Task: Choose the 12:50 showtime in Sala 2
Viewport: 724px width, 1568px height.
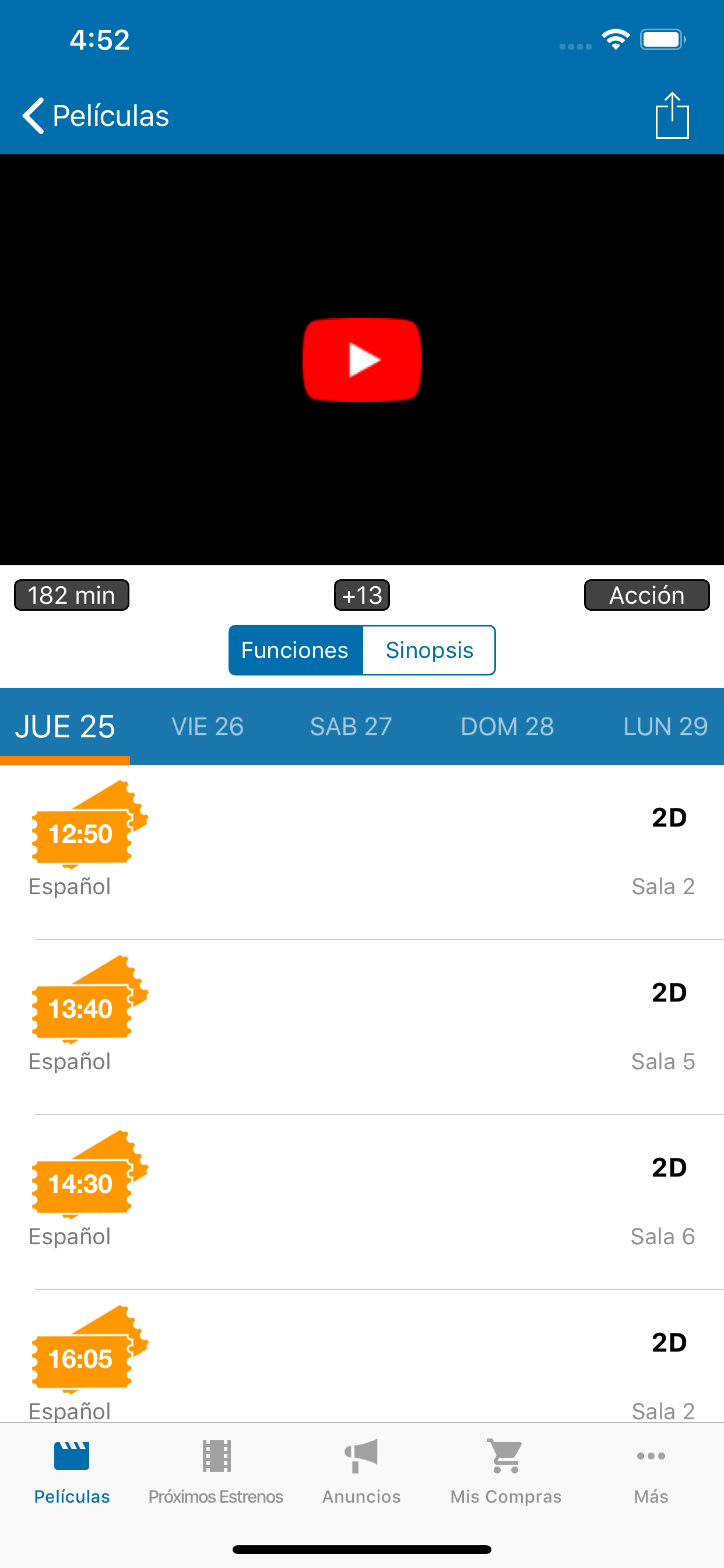Action: 362,852
